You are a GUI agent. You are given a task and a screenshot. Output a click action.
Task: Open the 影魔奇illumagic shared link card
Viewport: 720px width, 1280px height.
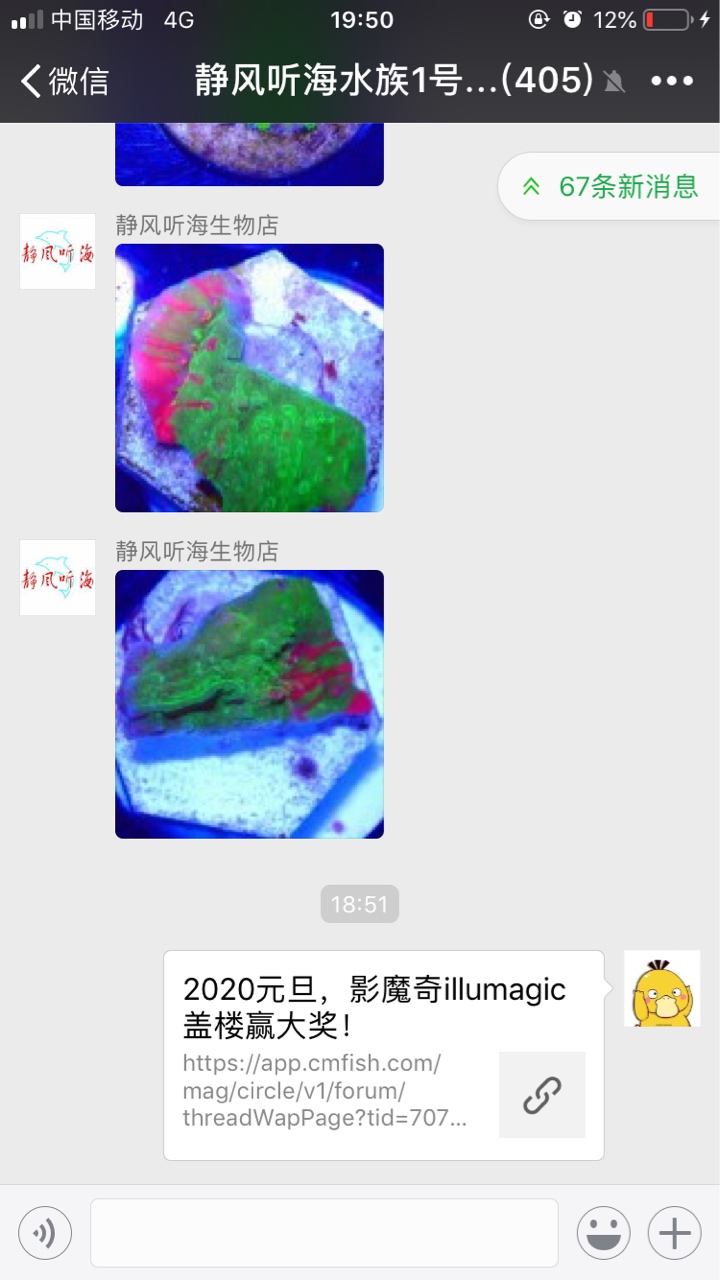(x=383, y=1055)
